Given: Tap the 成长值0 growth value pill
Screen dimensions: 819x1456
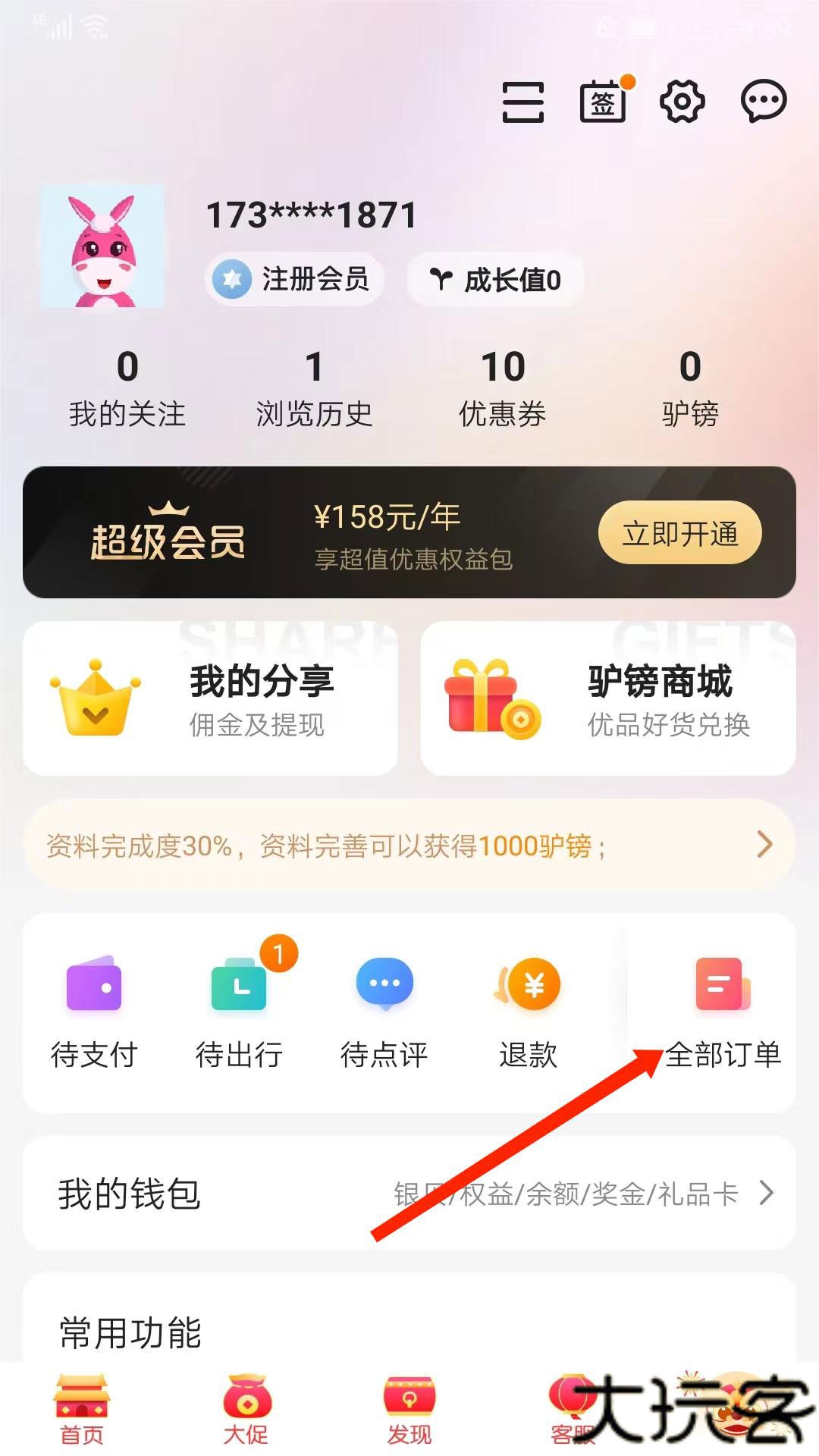Looking at the screenshot, I should (494, 279).
